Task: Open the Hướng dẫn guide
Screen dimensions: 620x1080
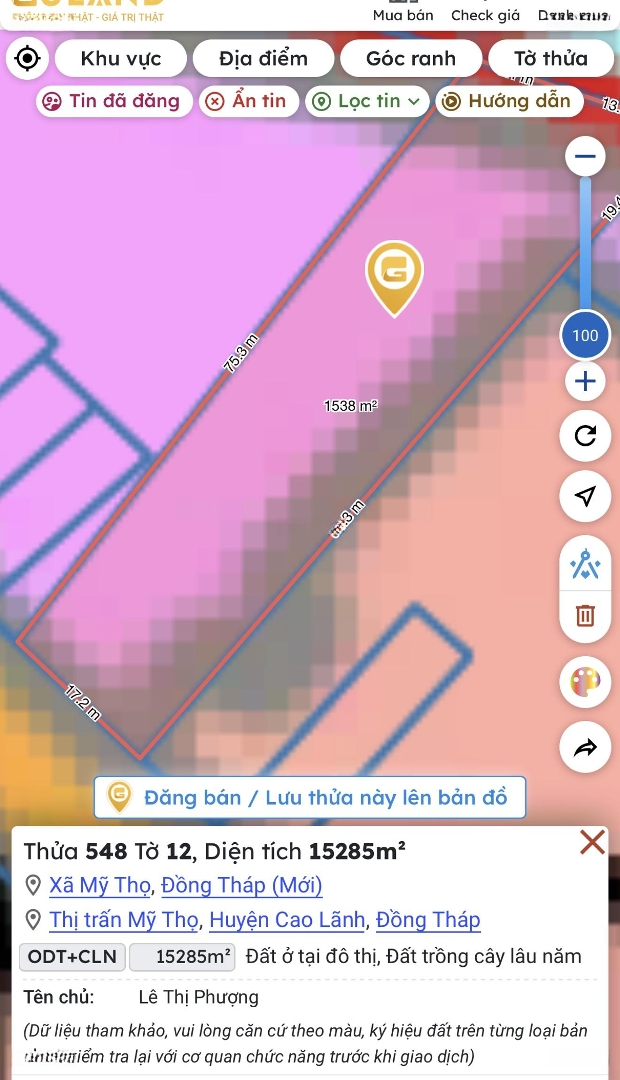Action: [x=508, y=101]
